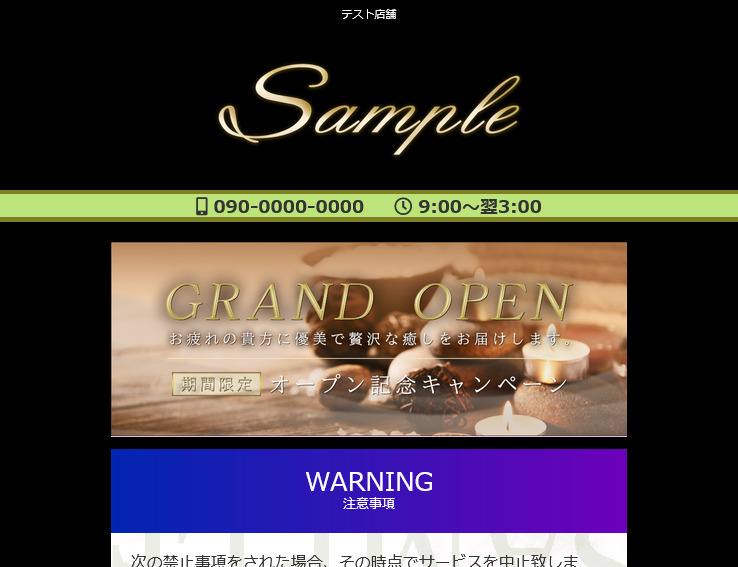Tap the Sample logo to go home

pos(368,109)
